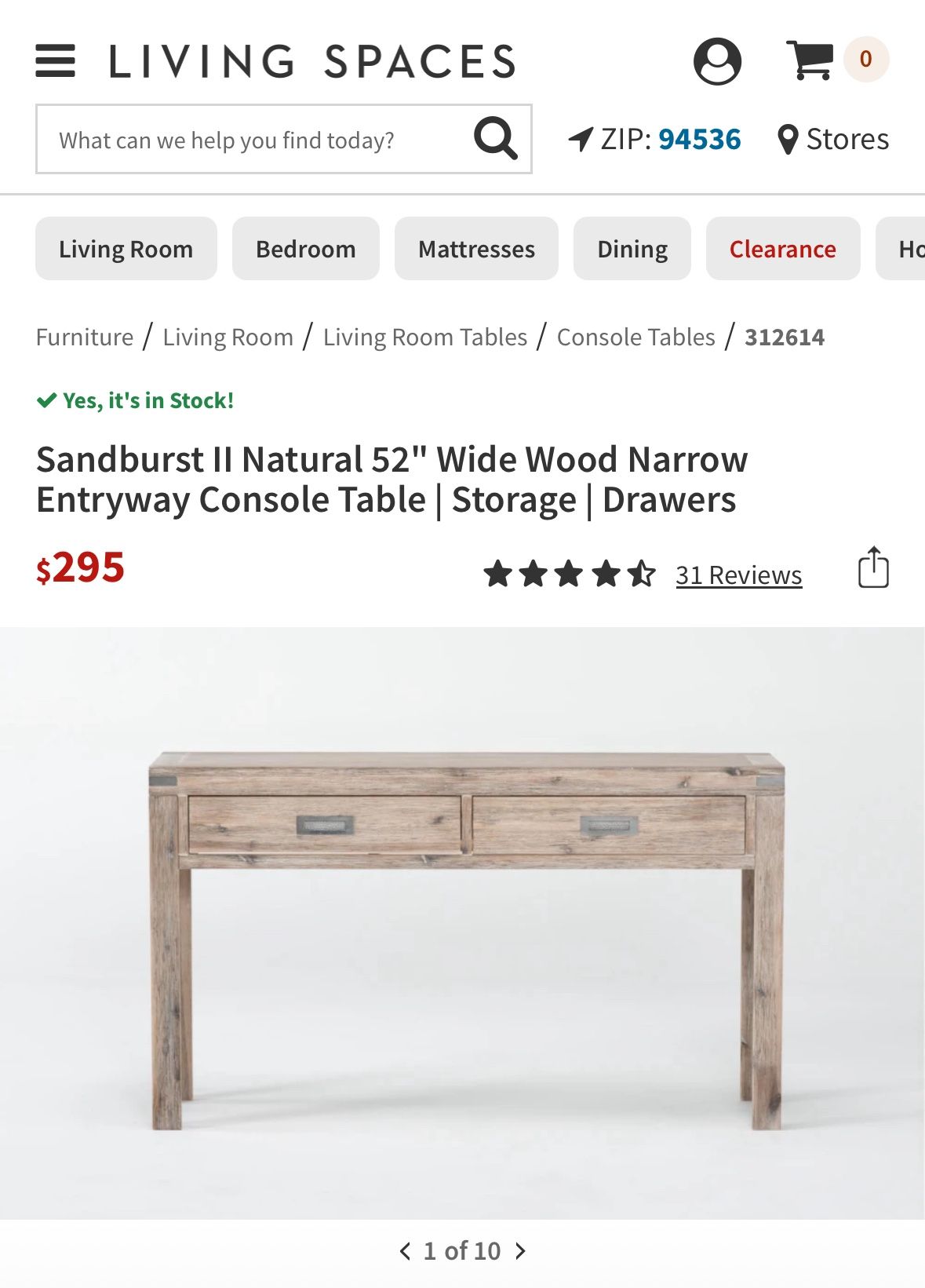
Task: Select the Bedroom category chip
Action: point(305,249)
